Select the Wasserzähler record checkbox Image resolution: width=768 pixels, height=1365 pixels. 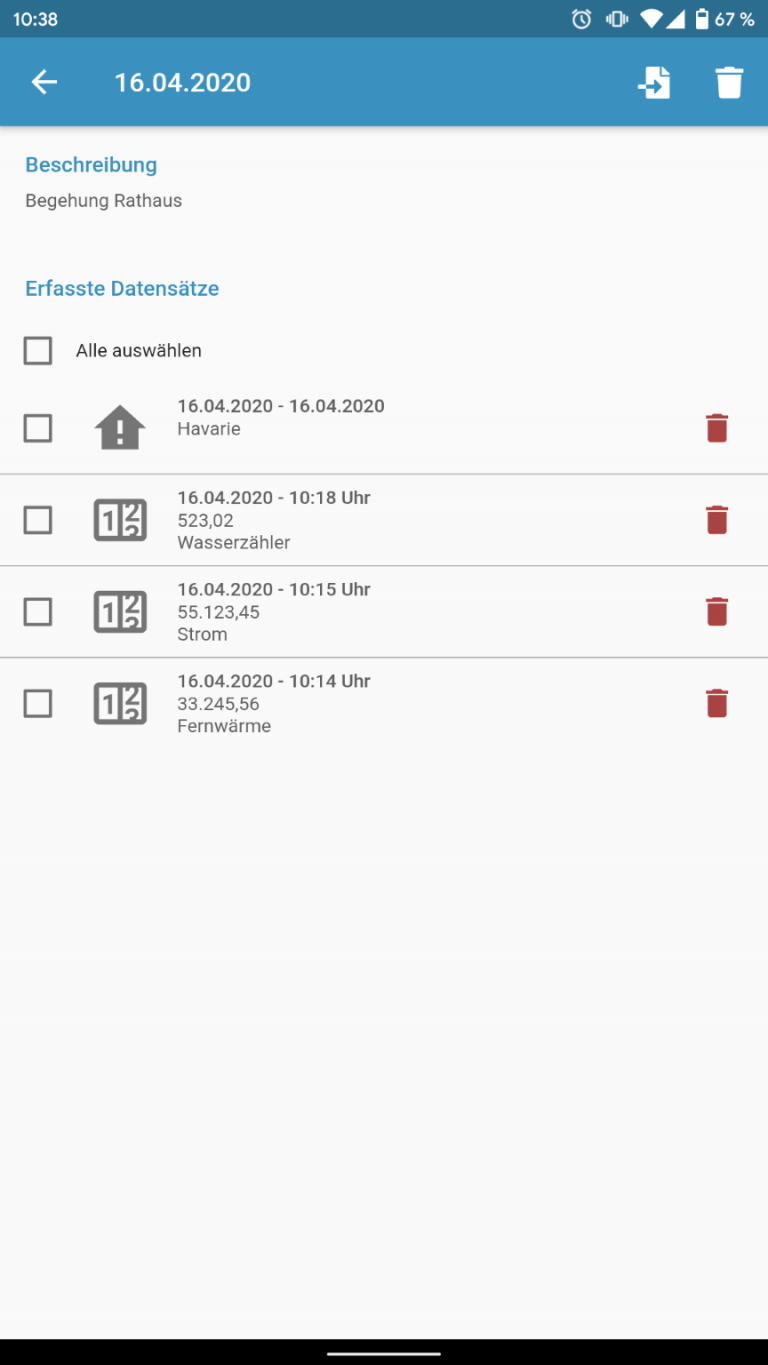coord(38,520)
